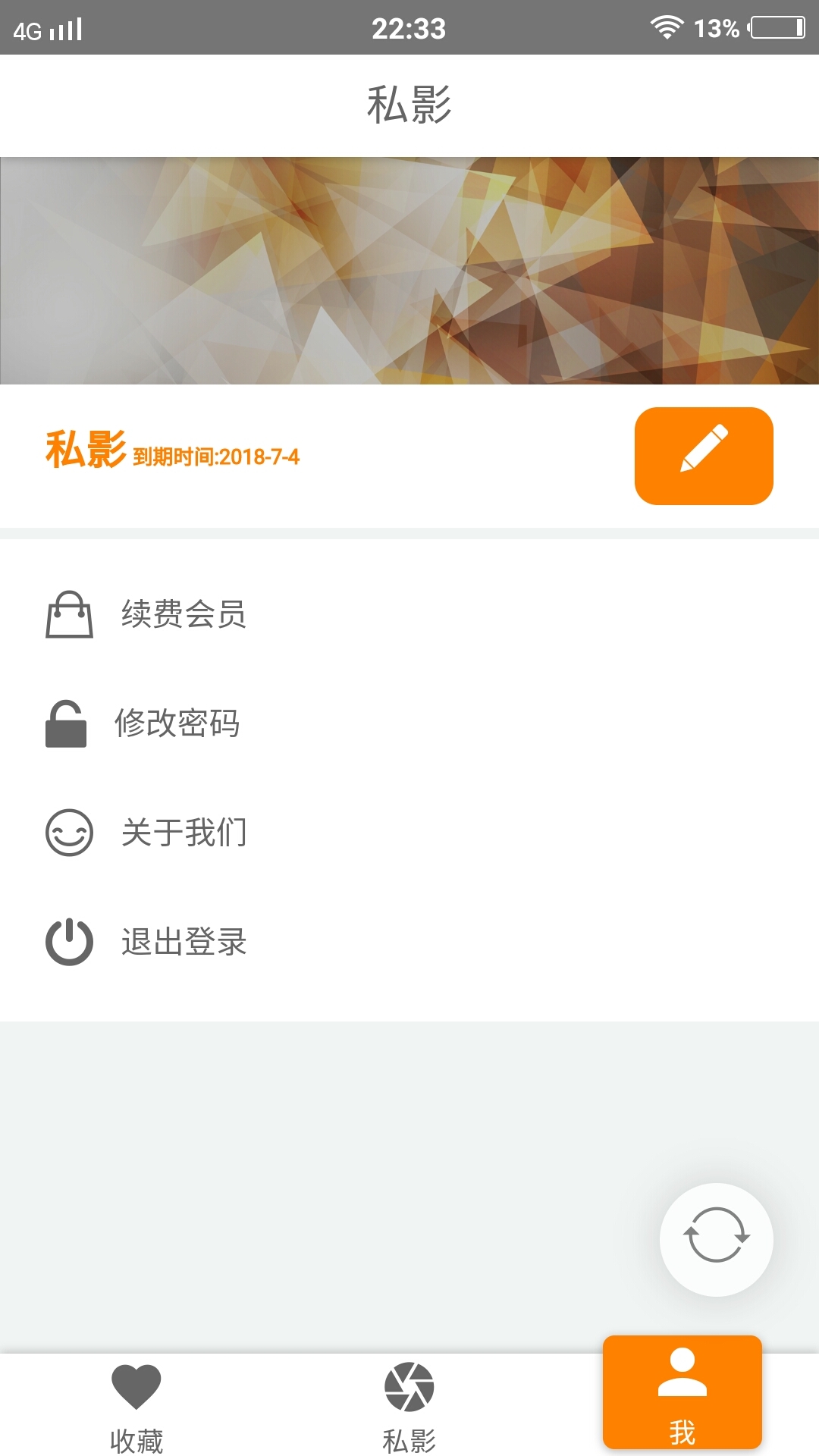This screenshot has width=819, height=1456.
Task: Open the profile editor via pencil button
Action: [703, 454]
